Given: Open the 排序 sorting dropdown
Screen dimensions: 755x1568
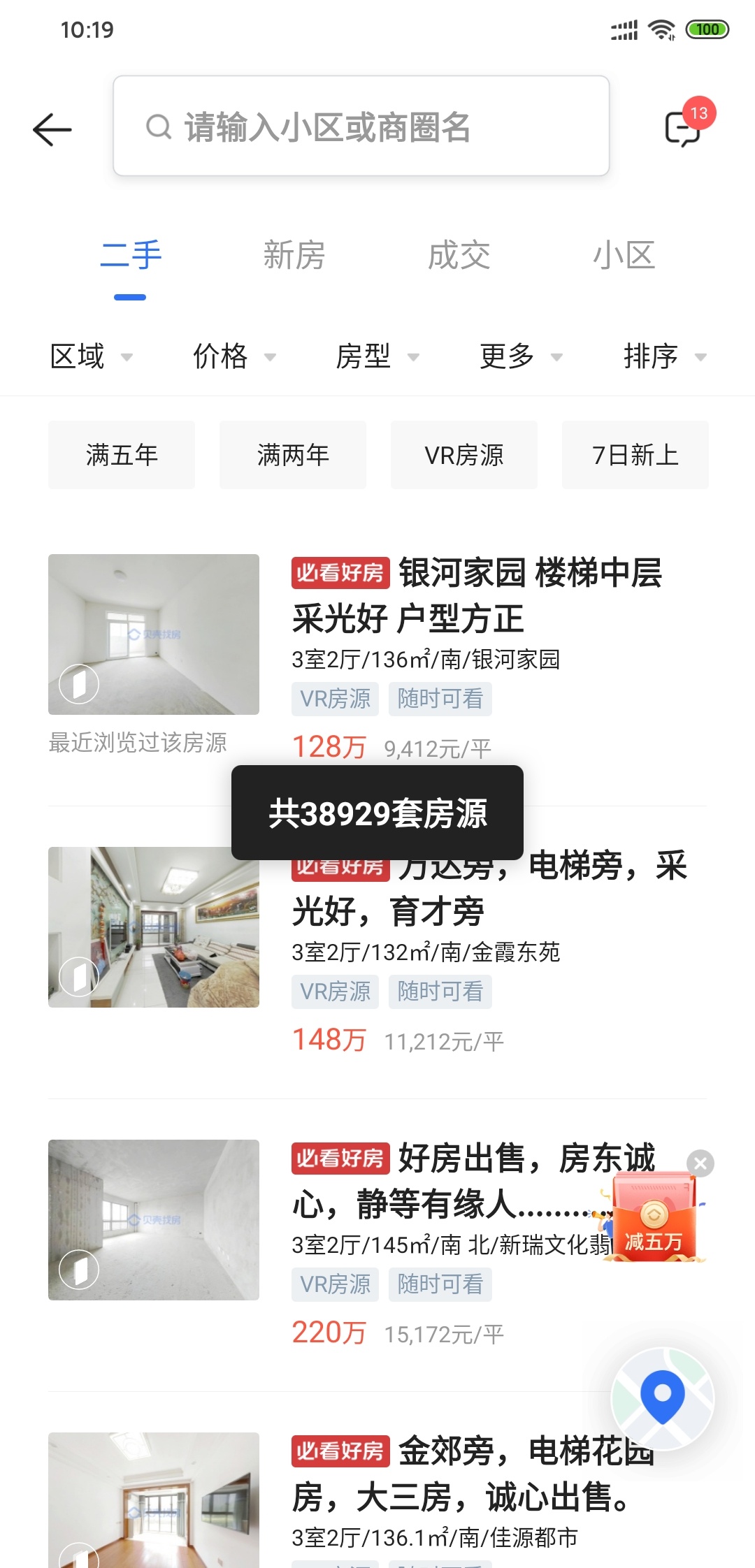Looking at the screenshot, I should (664, 356).
